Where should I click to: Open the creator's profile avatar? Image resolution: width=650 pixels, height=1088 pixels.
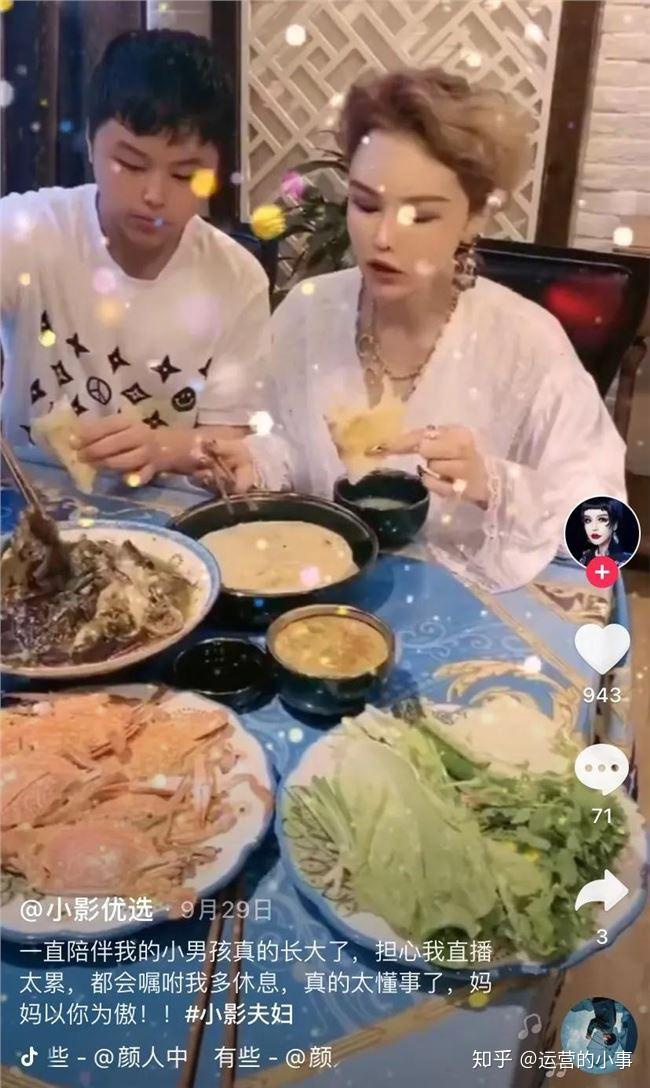coord(601,530)
